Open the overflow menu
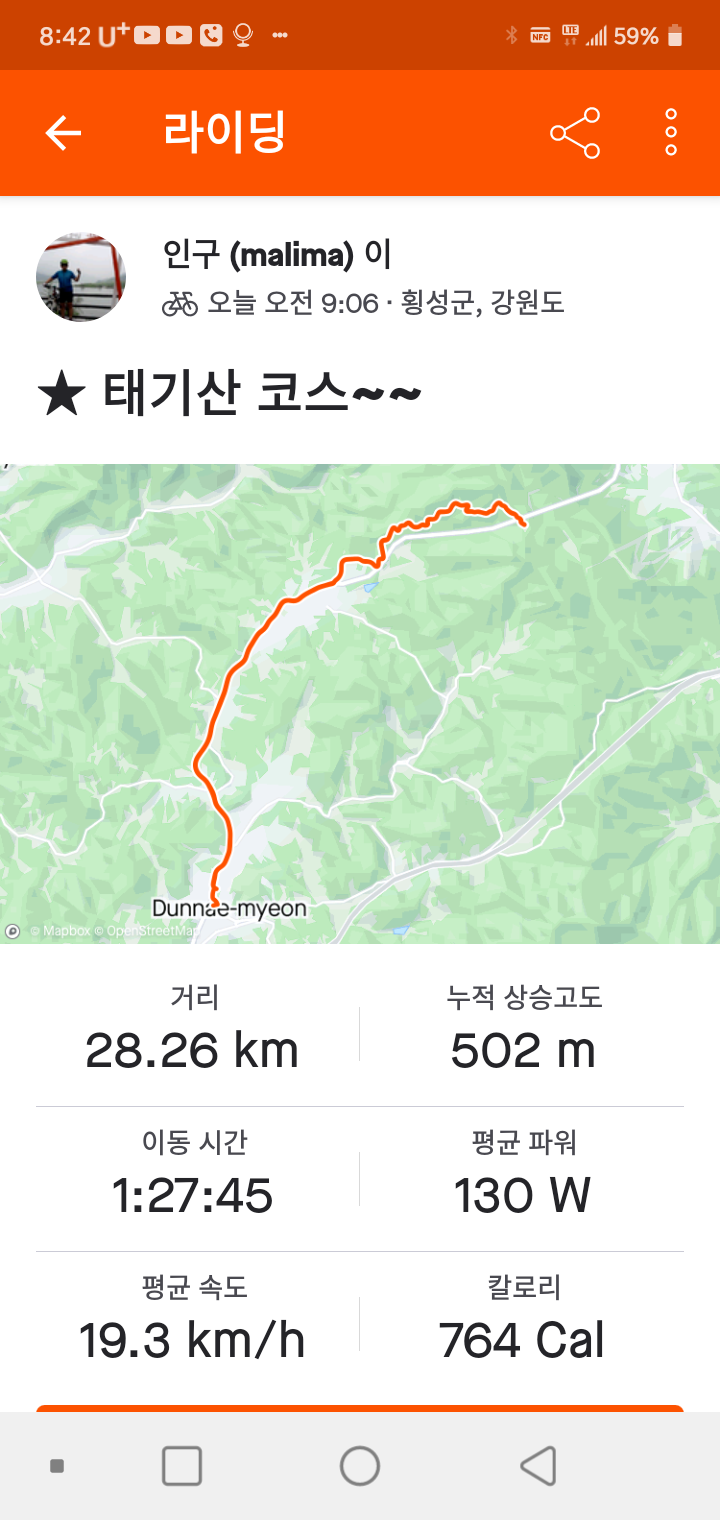Image resolution: width=720 pixels, height=1520 pixels. [x=671, y=133]
